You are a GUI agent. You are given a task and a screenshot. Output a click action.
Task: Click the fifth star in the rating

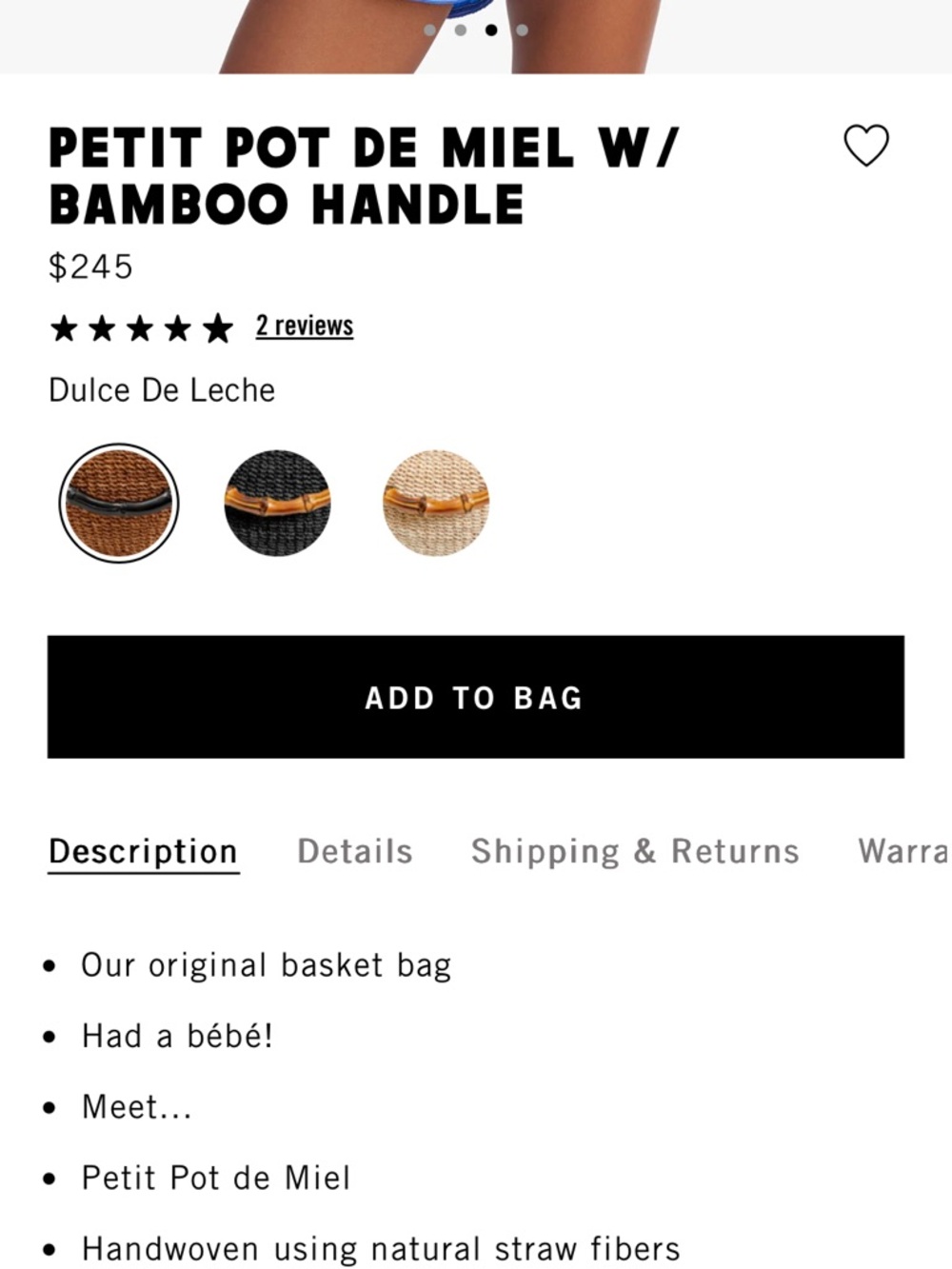pyautogui.click(x=217, y=327)
